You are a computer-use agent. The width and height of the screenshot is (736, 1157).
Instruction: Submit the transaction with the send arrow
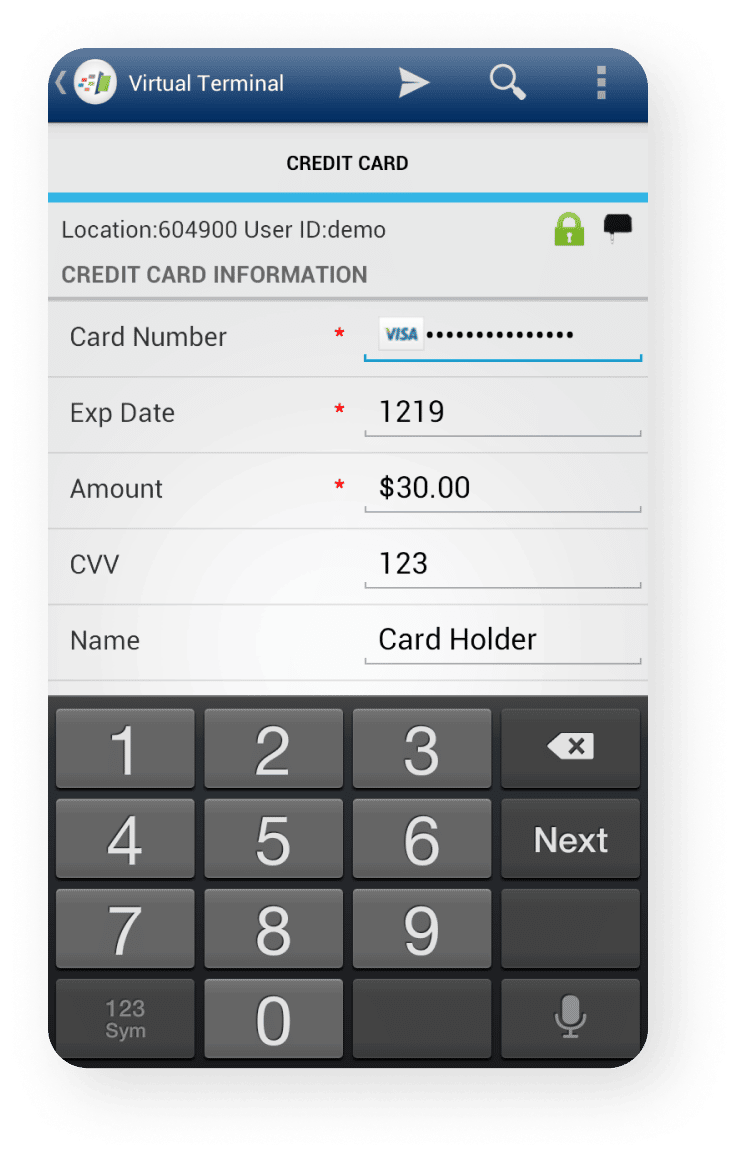(413, 83)
